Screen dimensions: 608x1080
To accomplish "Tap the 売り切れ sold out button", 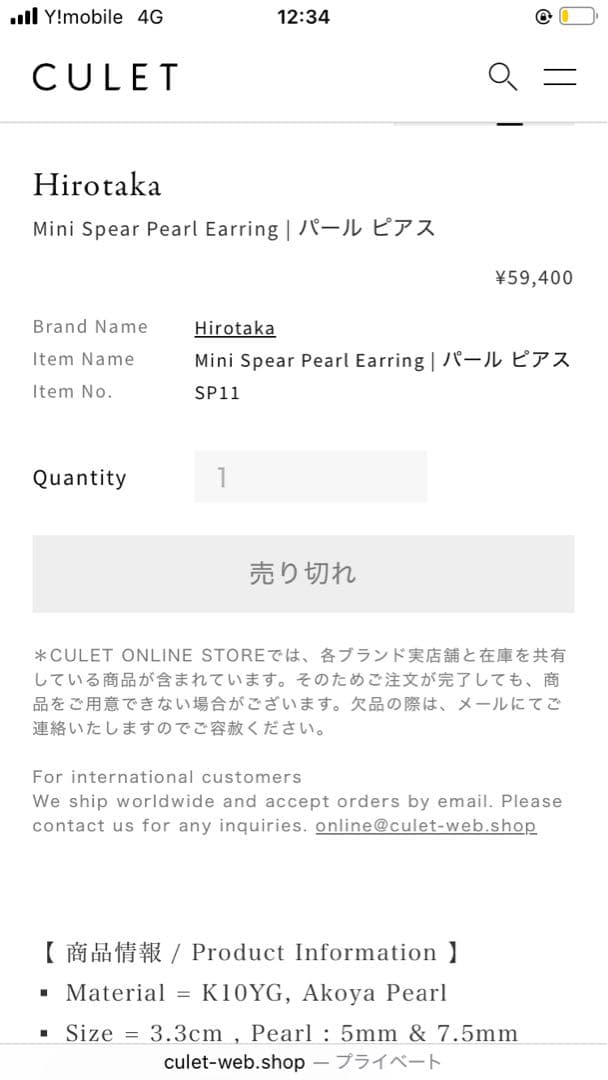I will (303, 573).
